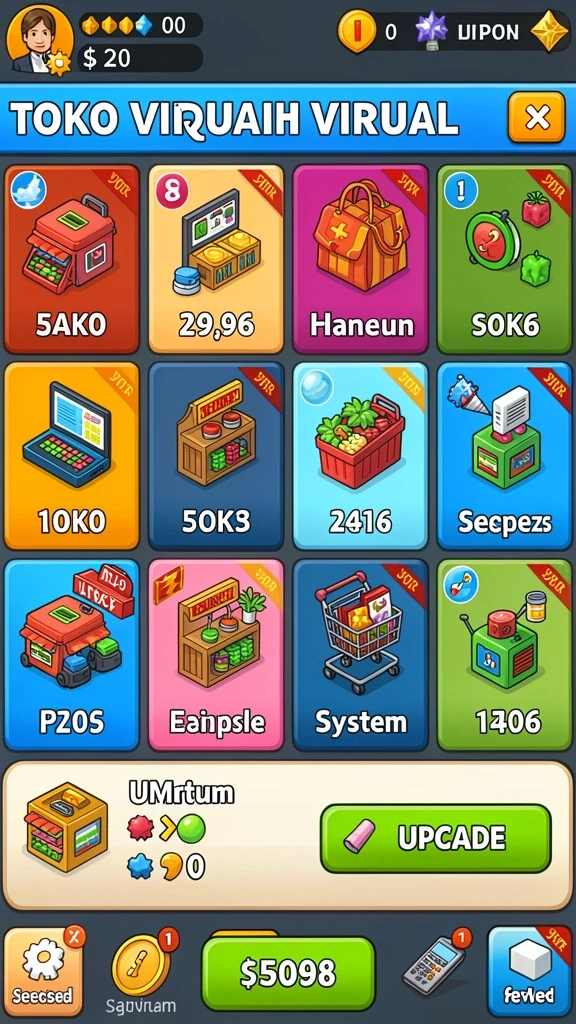Select the 5AKO cash register card
The image size is (576, 1024).
click(72, 259)
